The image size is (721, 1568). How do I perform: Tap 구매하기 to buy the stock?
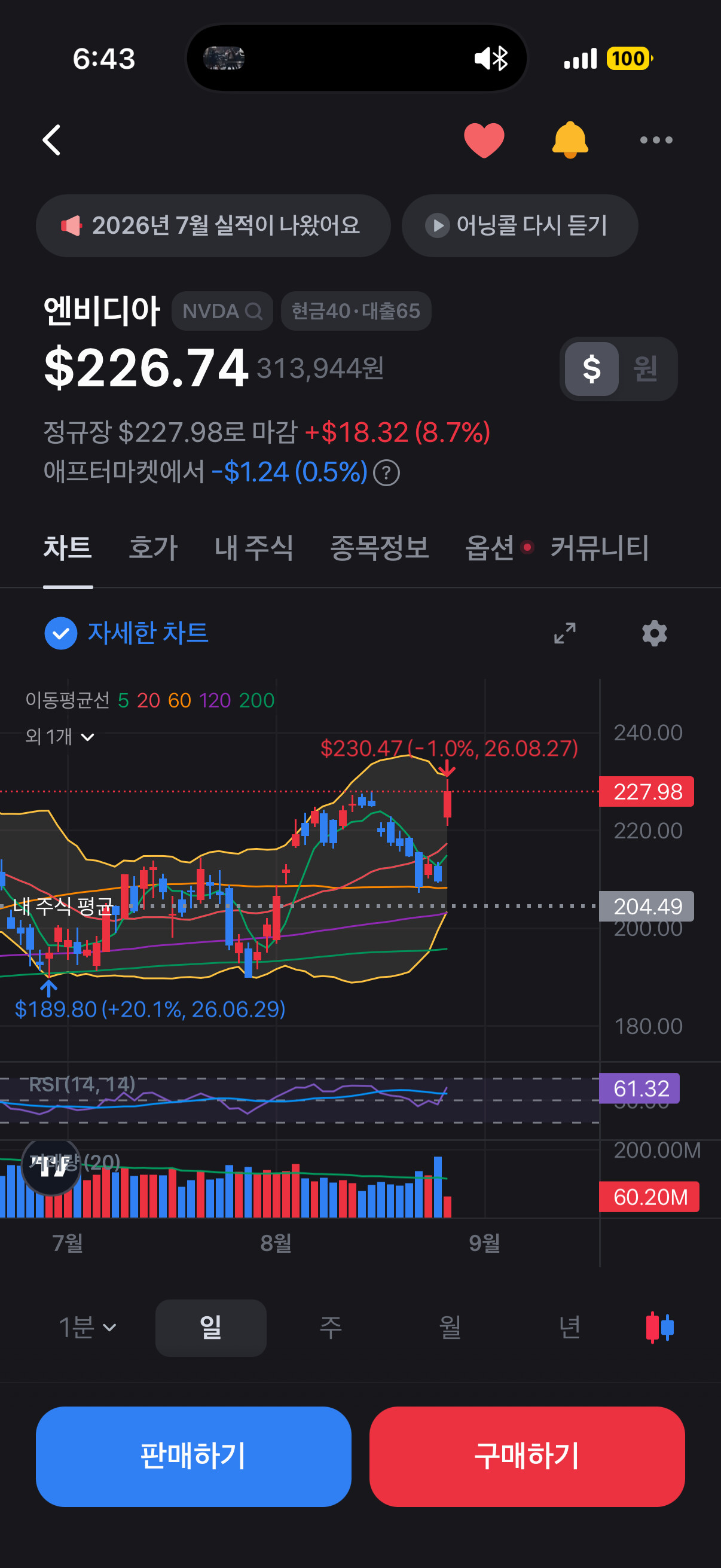pyautogui.click(x=527, y=1457)
